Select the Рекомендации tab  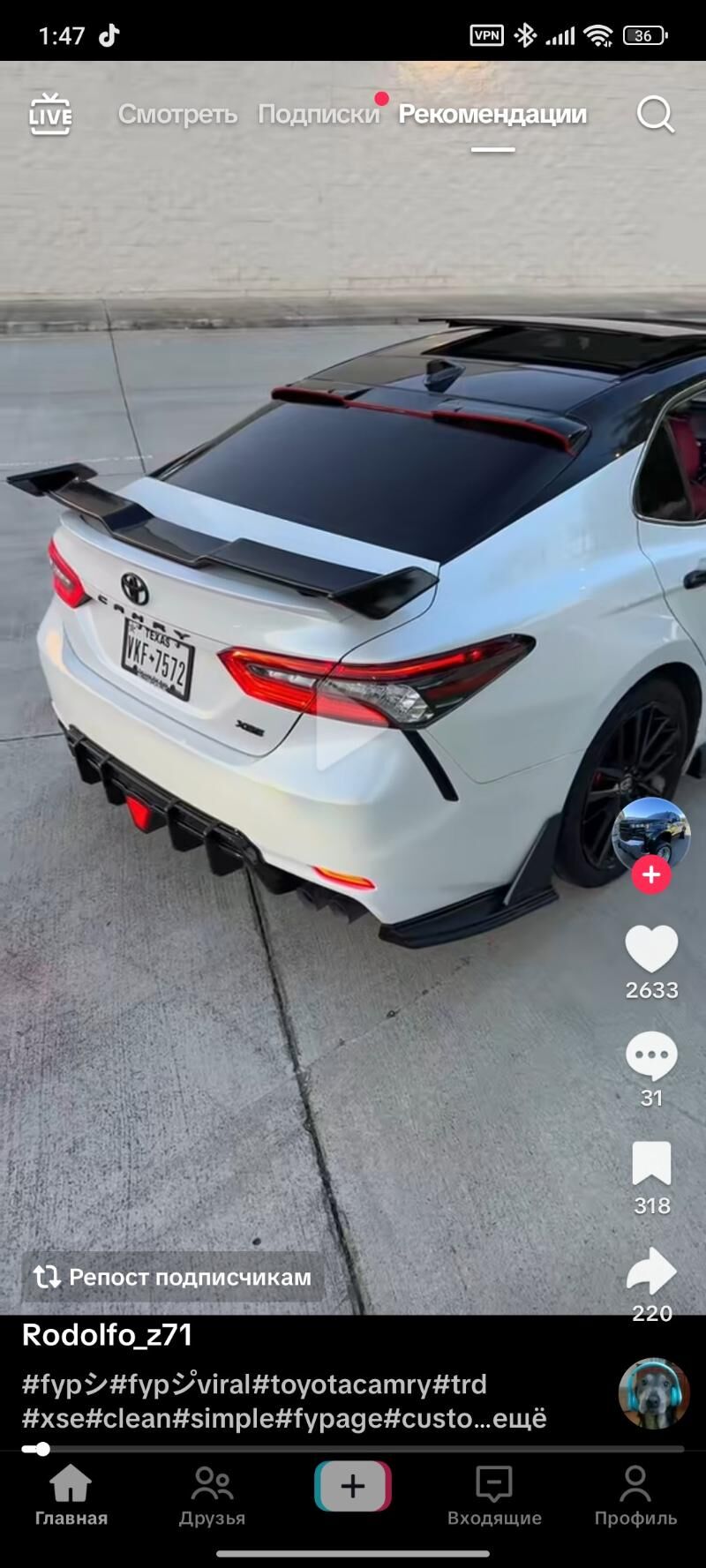coord(492,114)
